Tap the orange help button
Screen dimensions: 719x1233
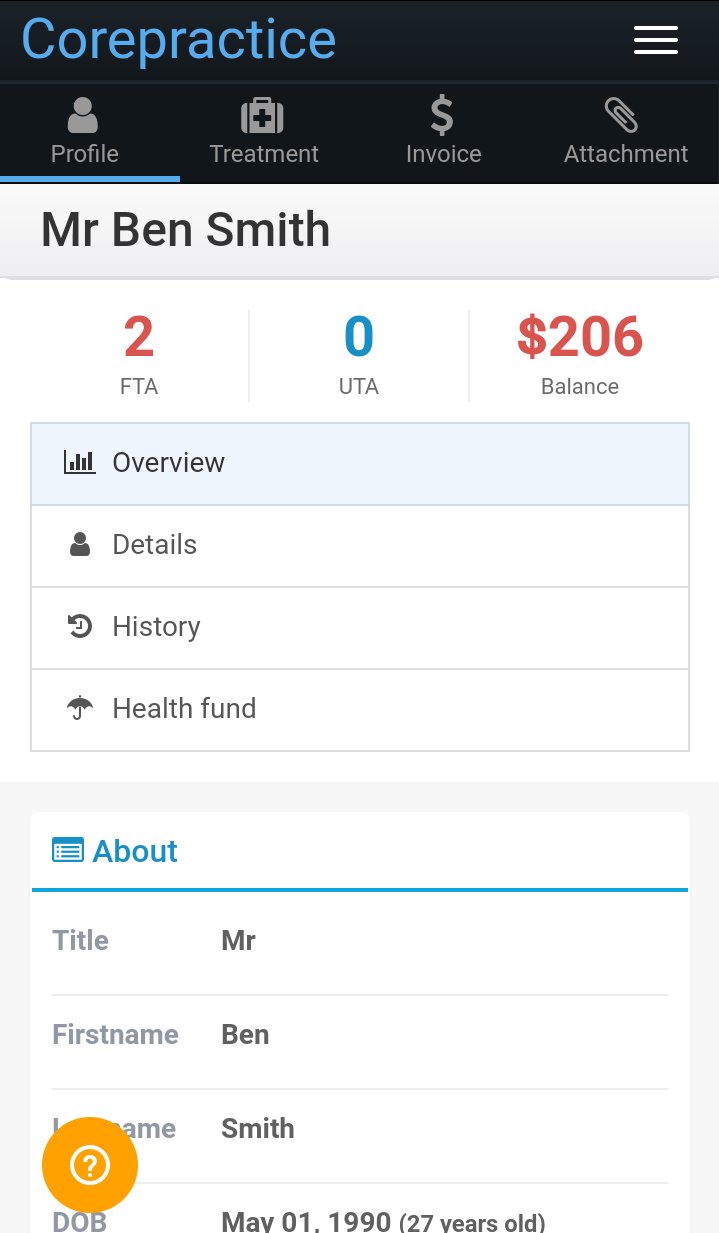click(x=90, y=1165)
